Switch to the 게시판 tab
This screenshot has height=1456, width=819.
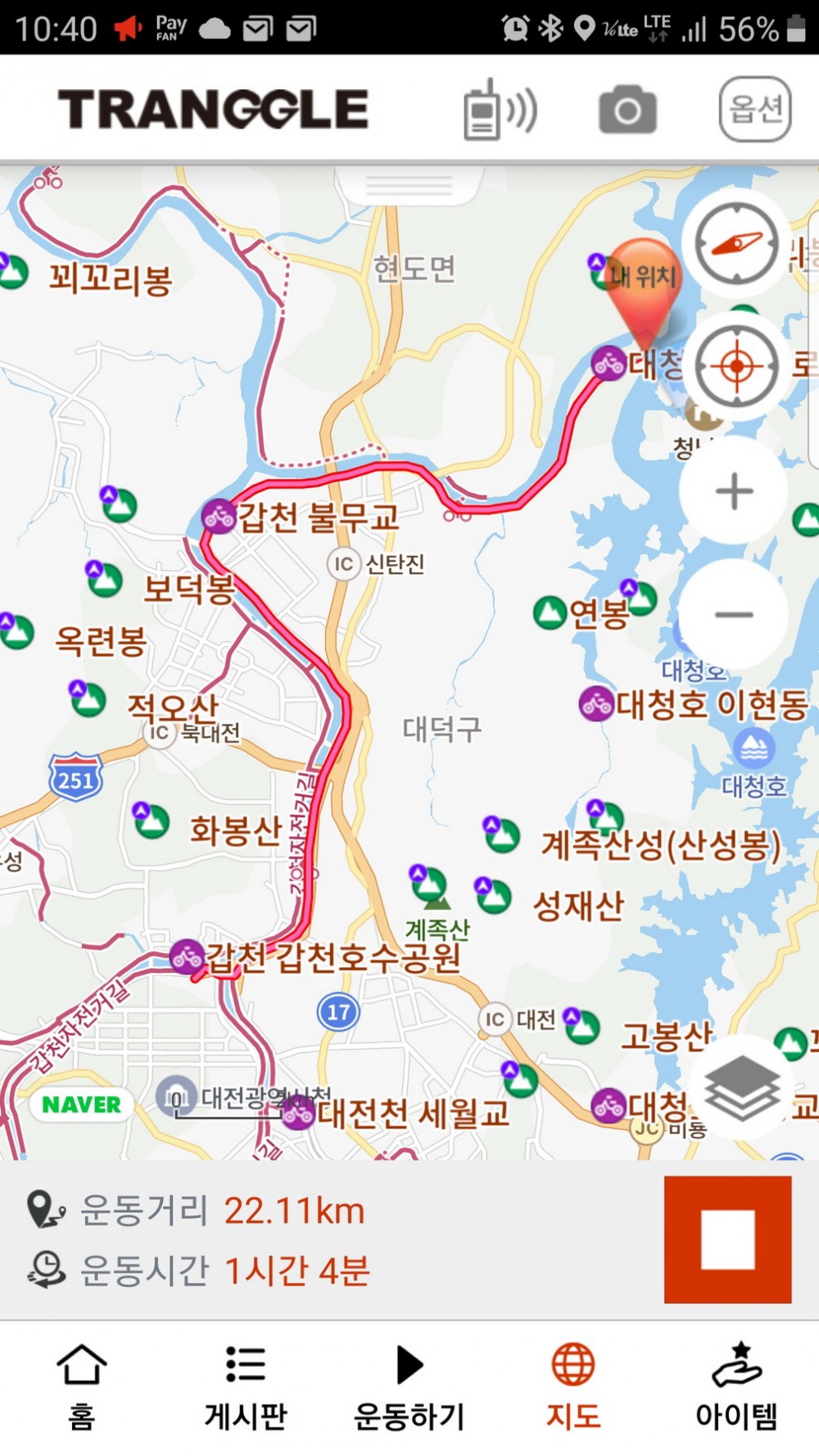click(245, 1387)
